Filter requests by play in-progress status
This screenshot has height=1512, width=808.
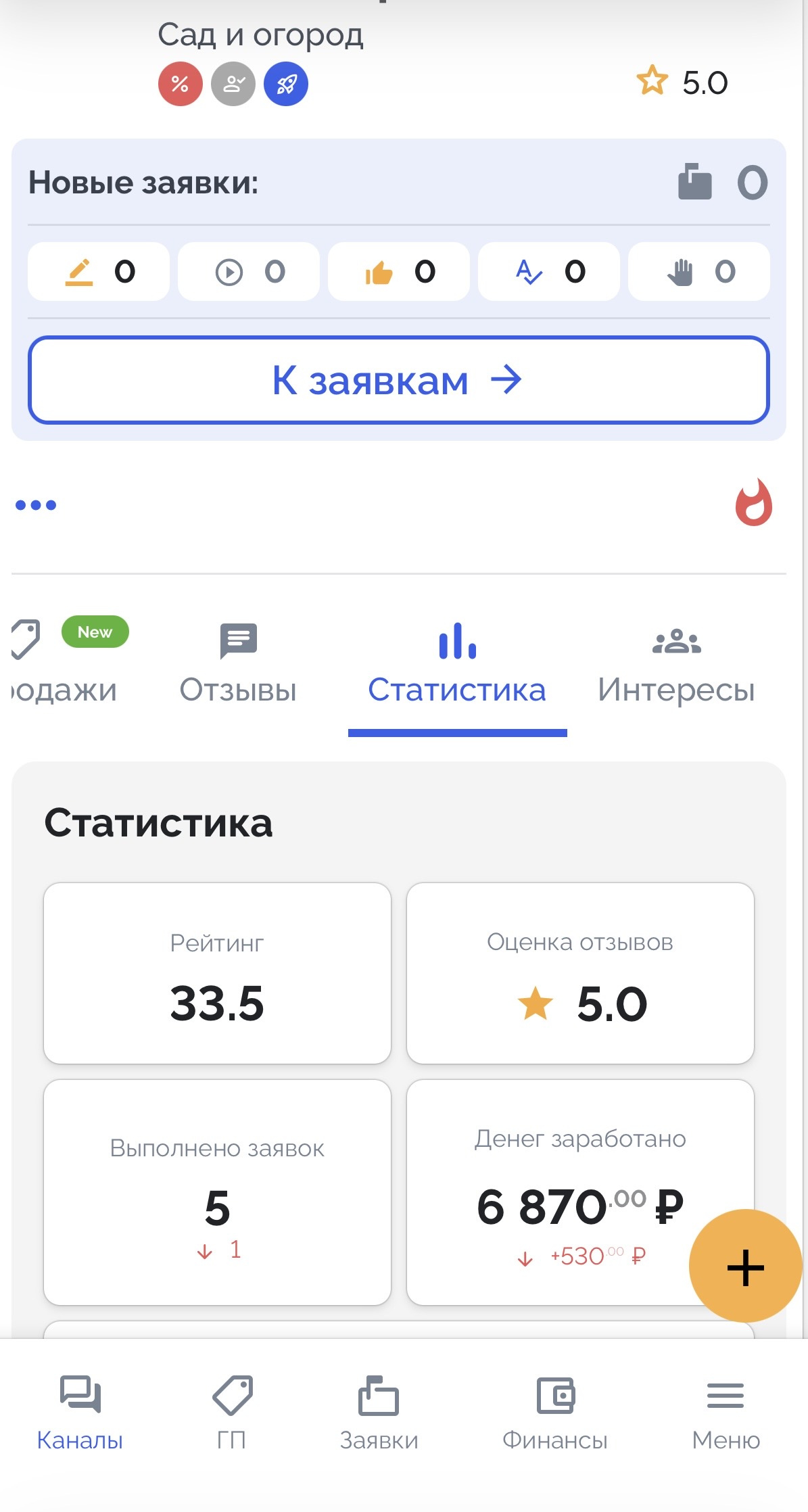click(x=249, y=272)
